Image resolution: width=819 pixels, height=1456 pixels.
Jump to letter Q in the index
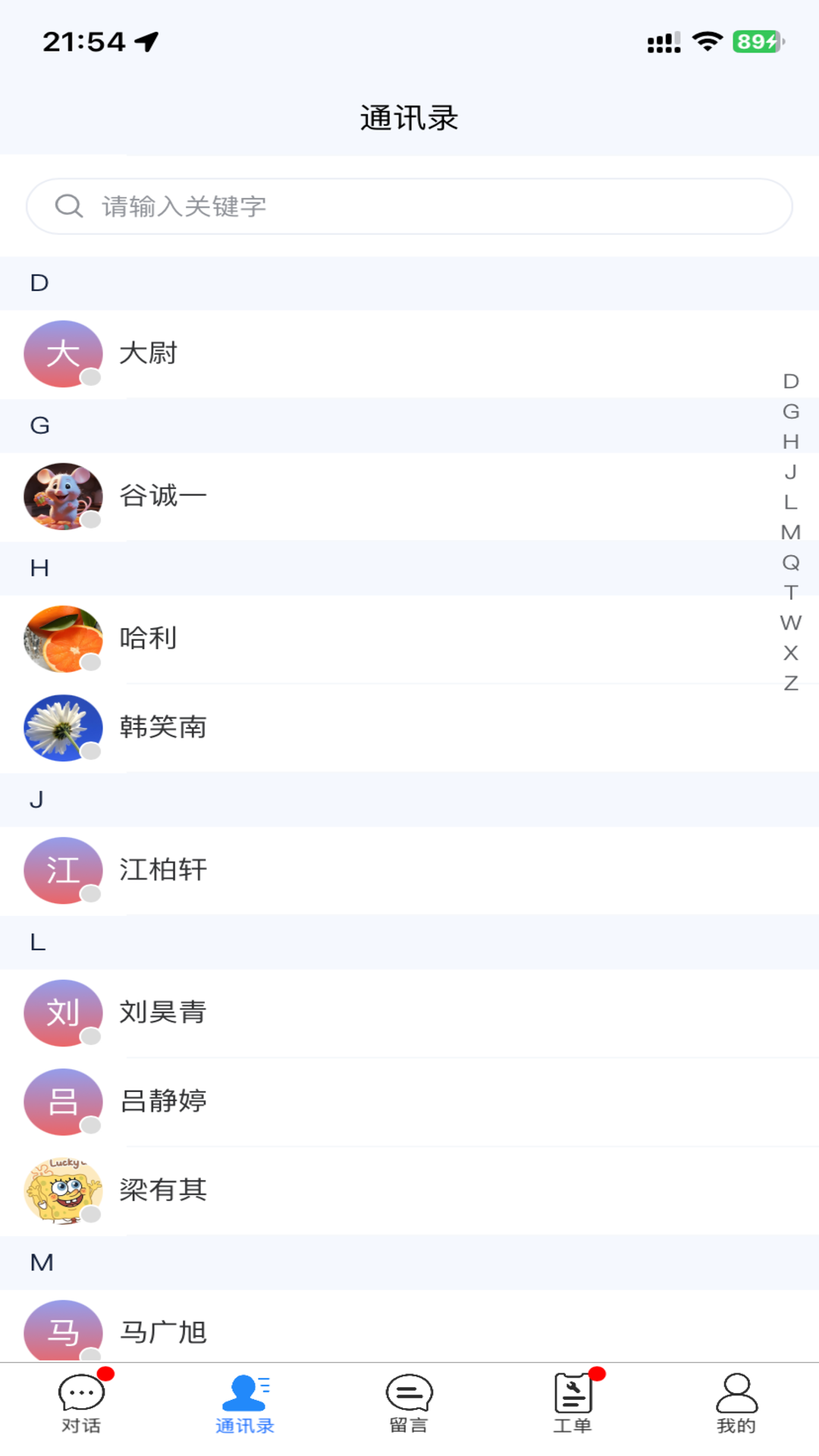coord(791,563)
